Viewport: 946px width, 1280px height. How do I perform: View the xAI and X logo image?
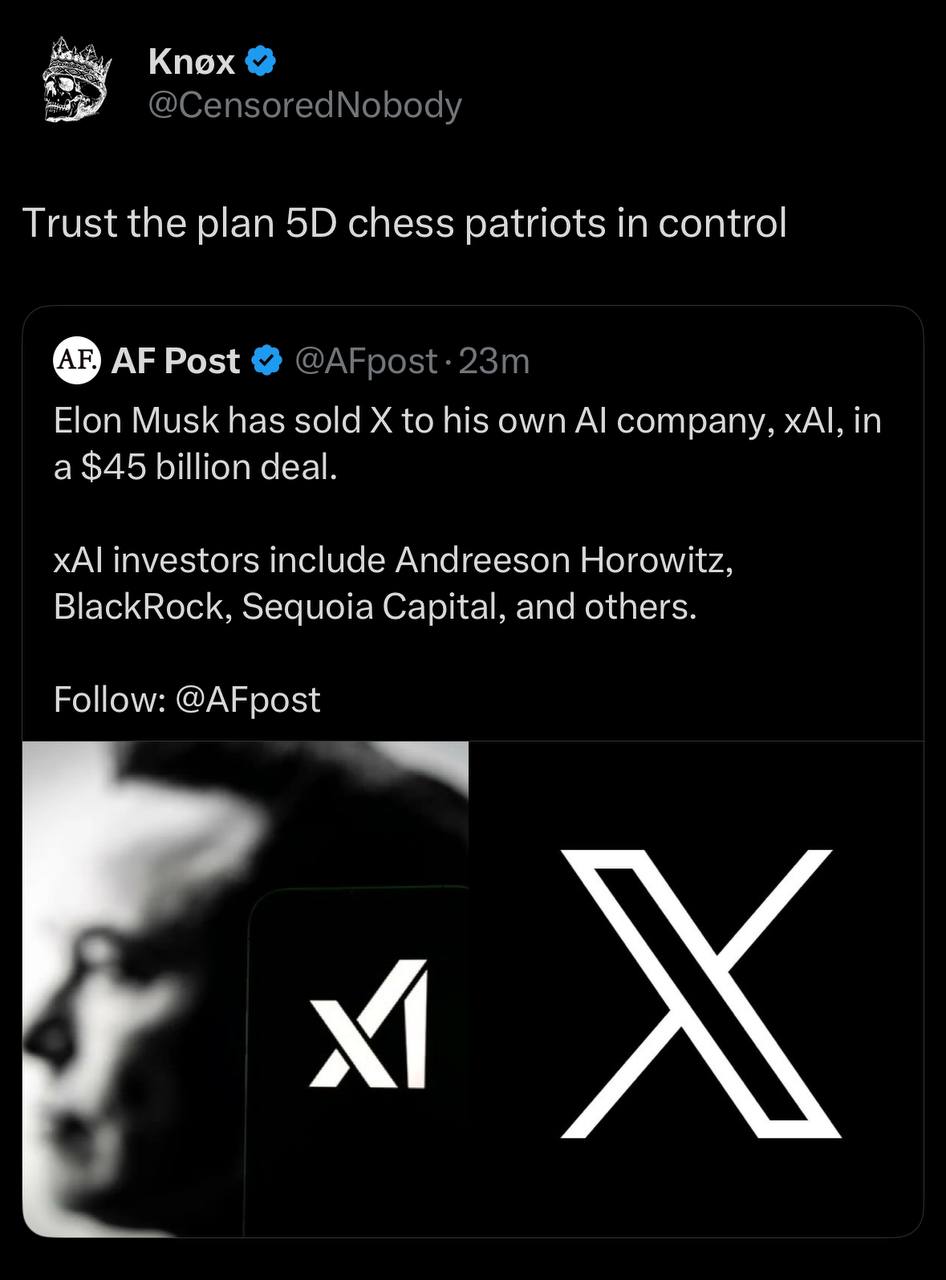pyautogui.click(x=472, y=988)
